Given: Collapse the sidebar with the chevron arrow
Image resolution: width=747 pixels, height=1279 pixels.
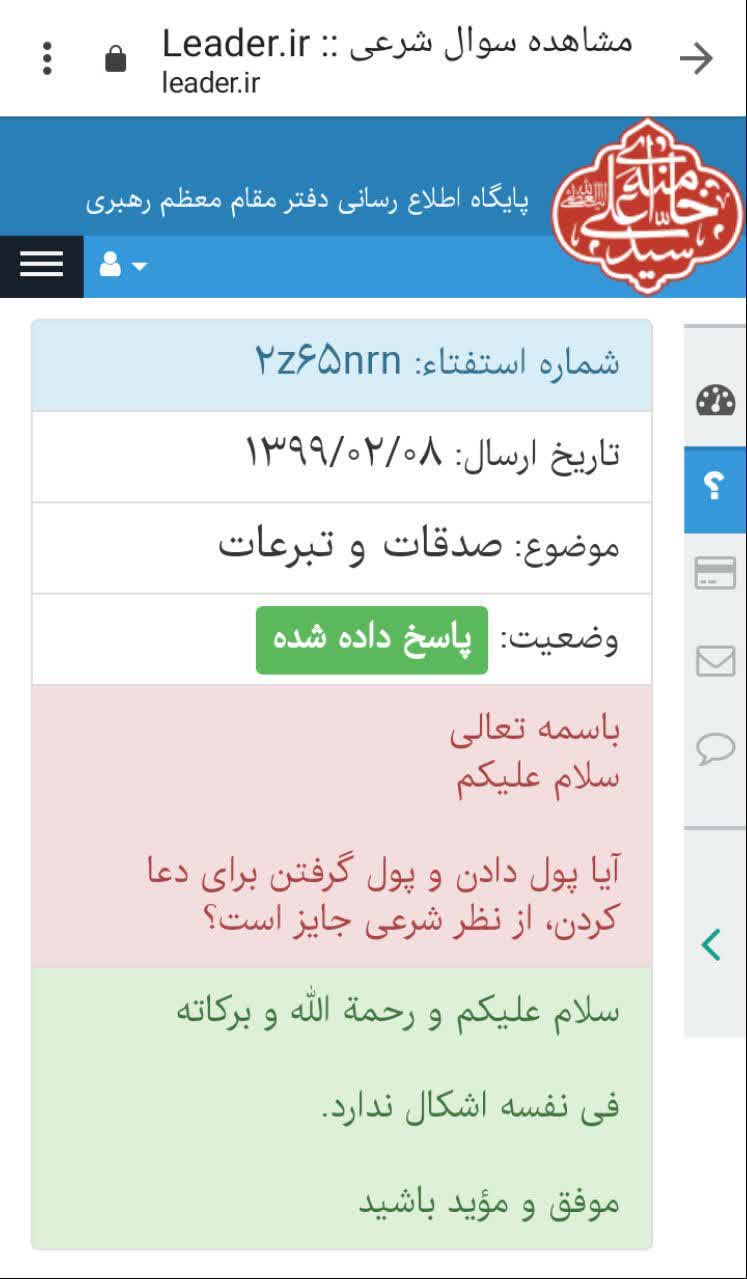Looking at the screenshot, I should click(712, 943).
